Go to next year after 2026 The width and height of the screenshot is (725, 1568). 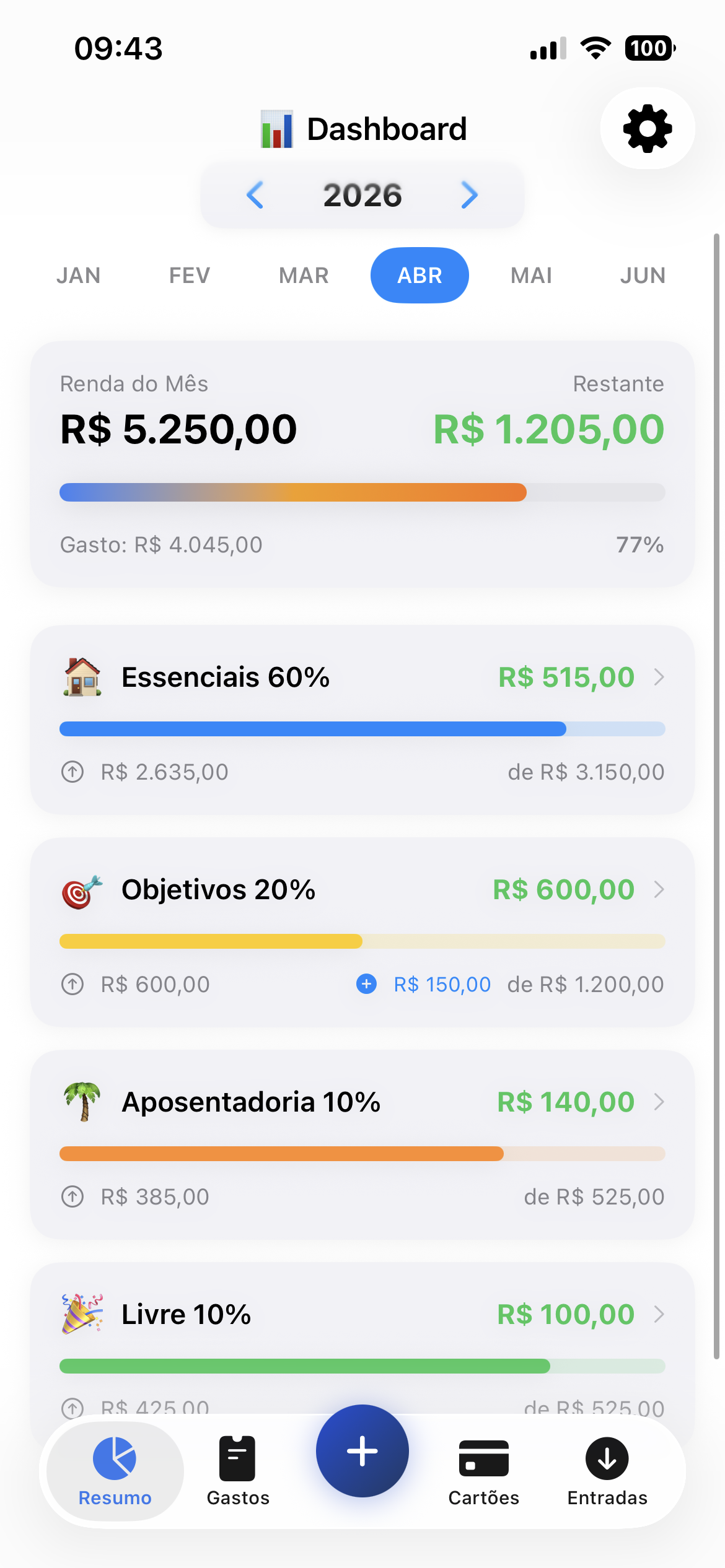point(470,195)
